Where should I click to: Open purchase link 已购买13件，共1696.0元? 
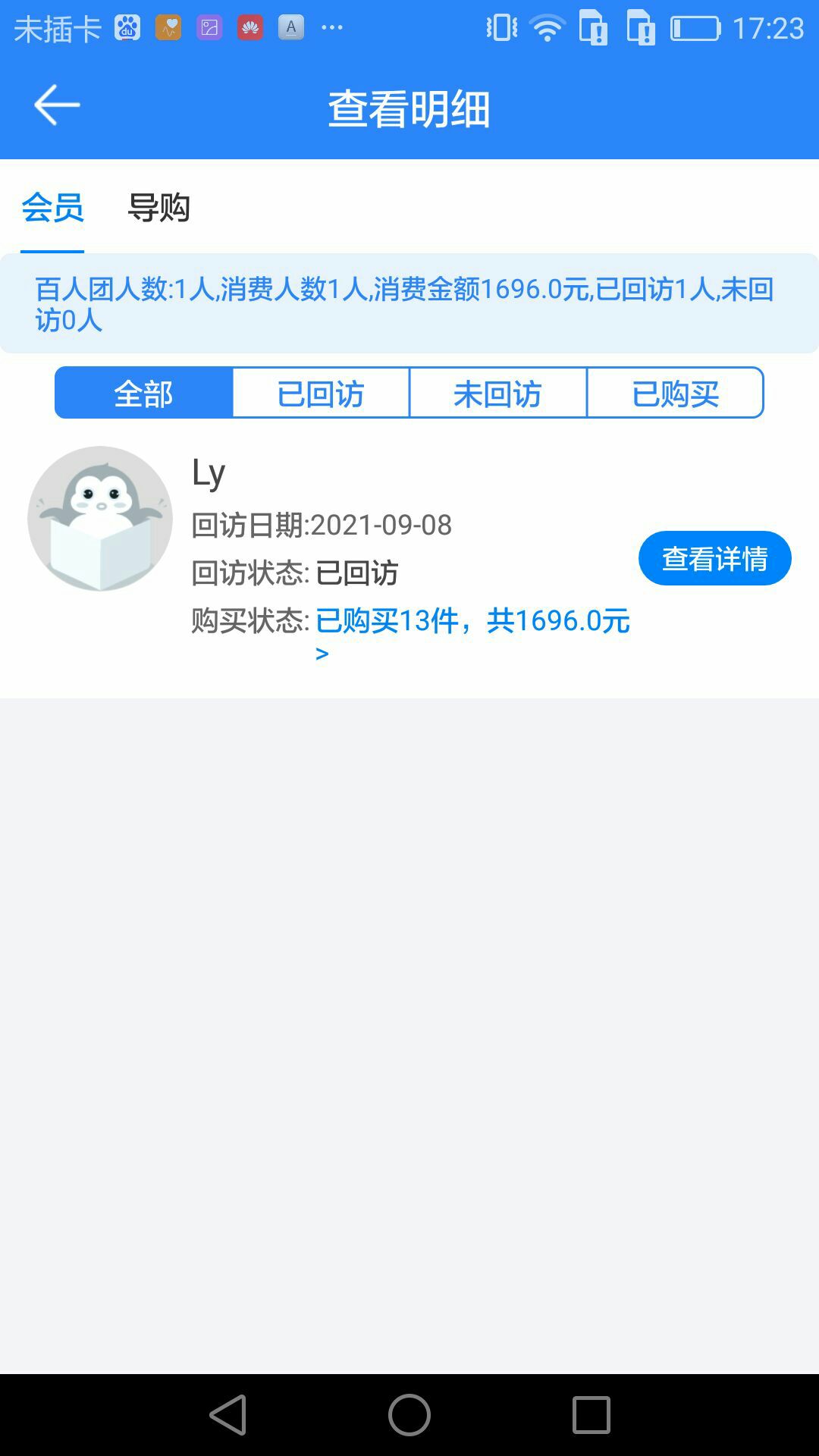click(472, 621)
